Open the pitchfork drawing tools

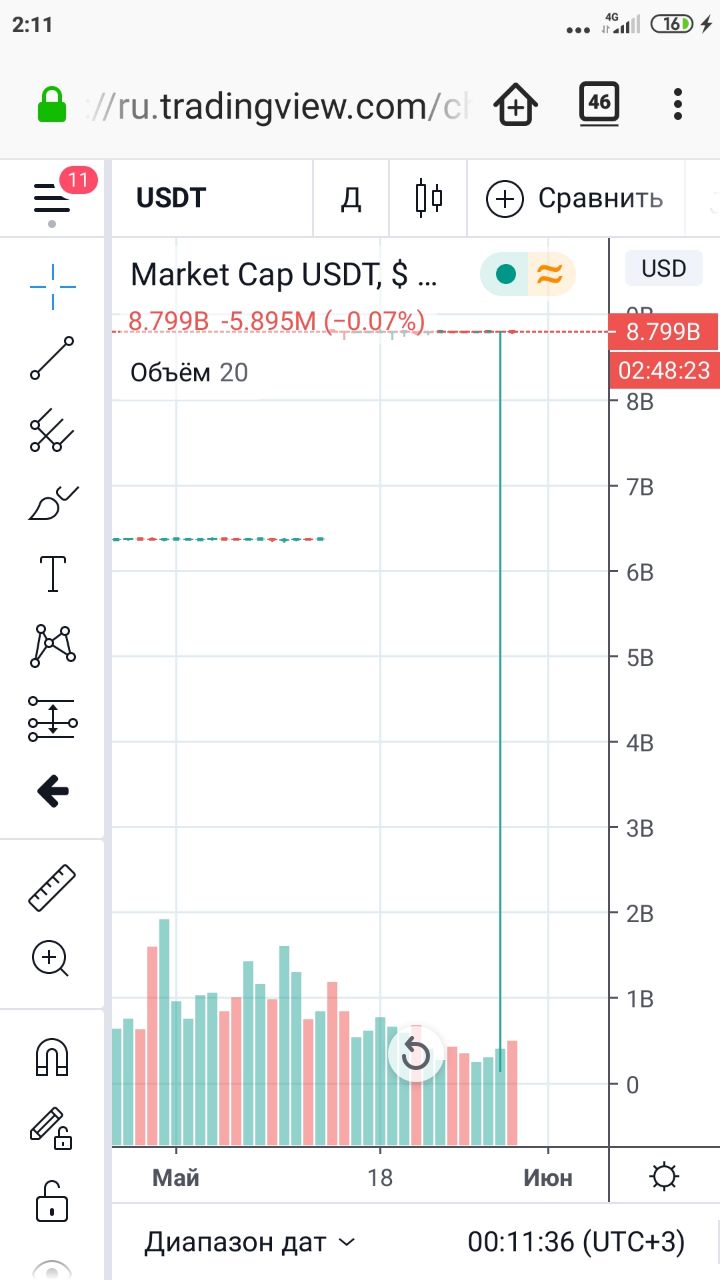52,430
